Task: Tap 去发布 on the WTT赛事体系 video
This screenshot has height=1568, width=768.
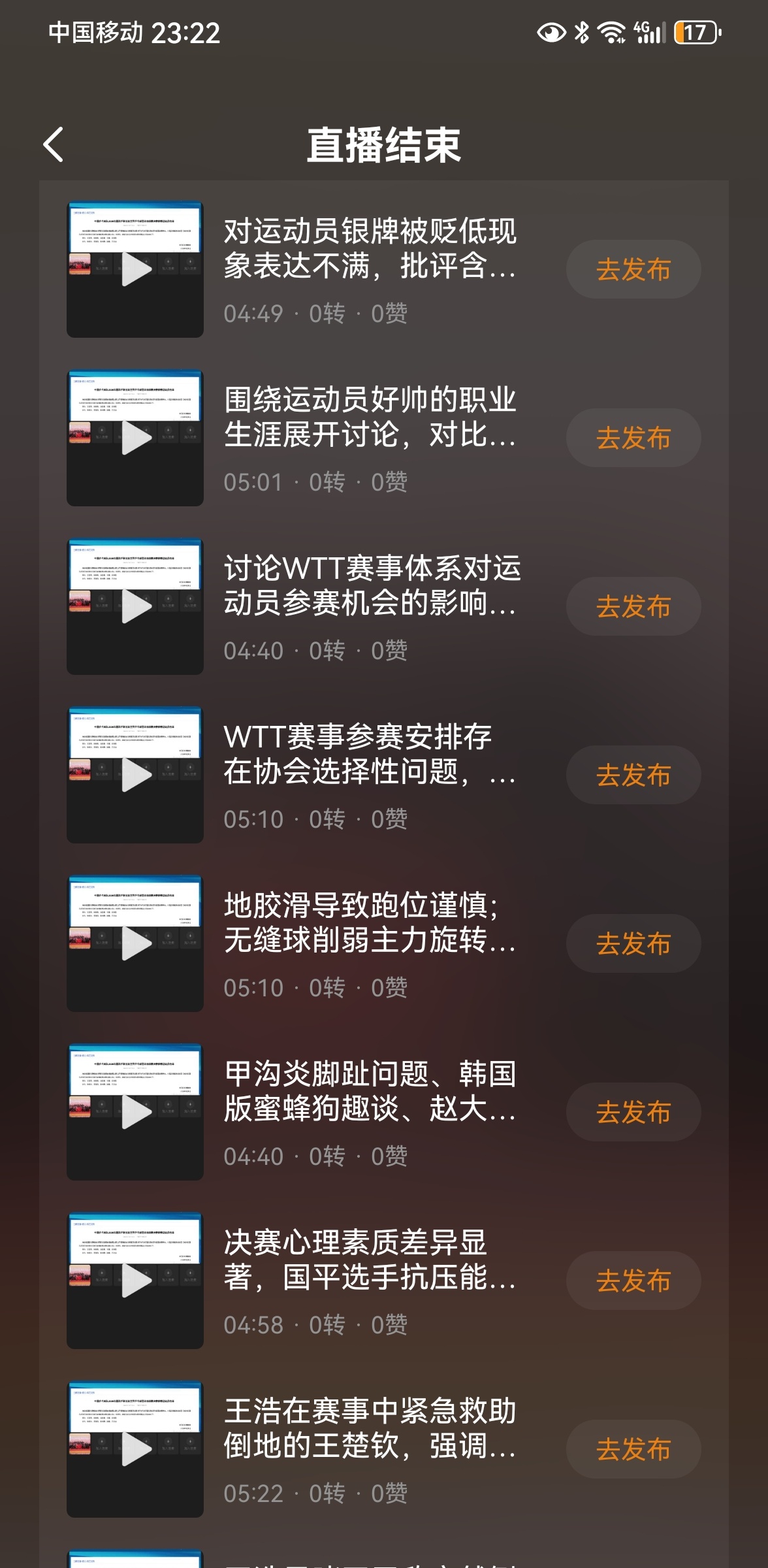Action: coord(632,605)
